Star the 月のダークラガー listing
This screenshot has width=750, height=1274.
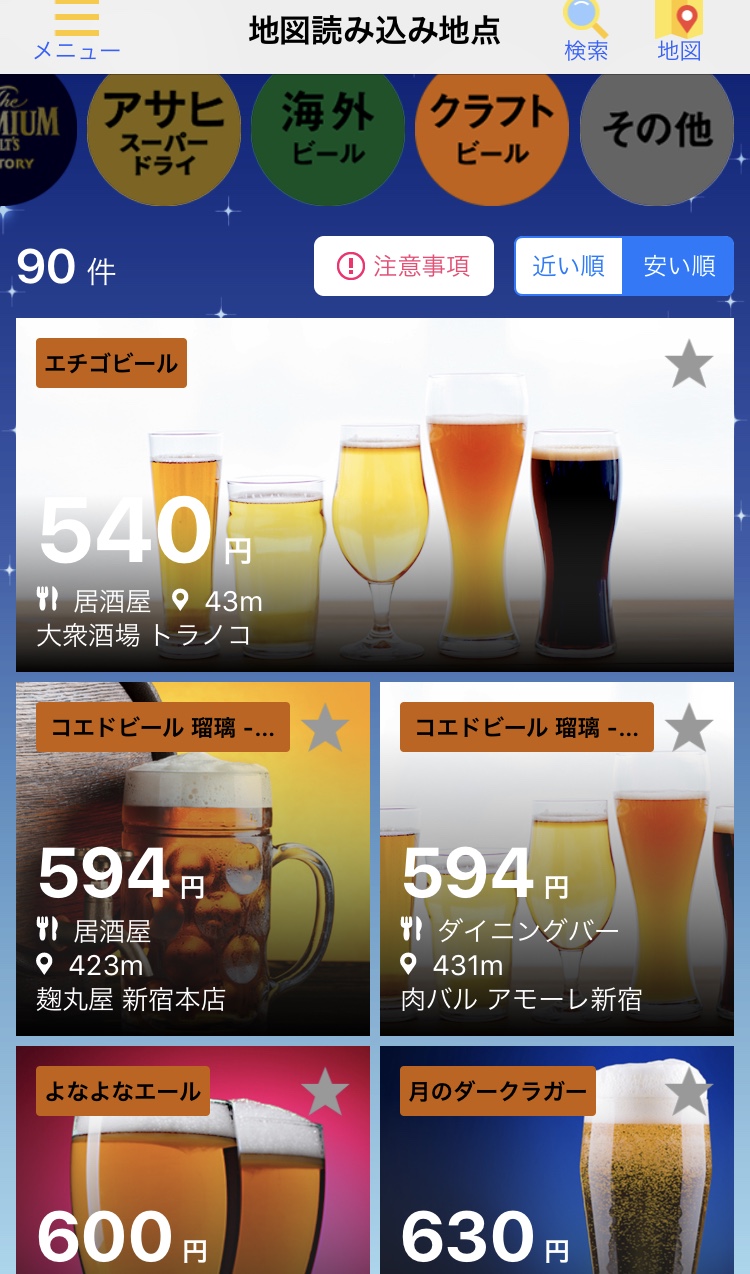click(x=689, y=1092)
